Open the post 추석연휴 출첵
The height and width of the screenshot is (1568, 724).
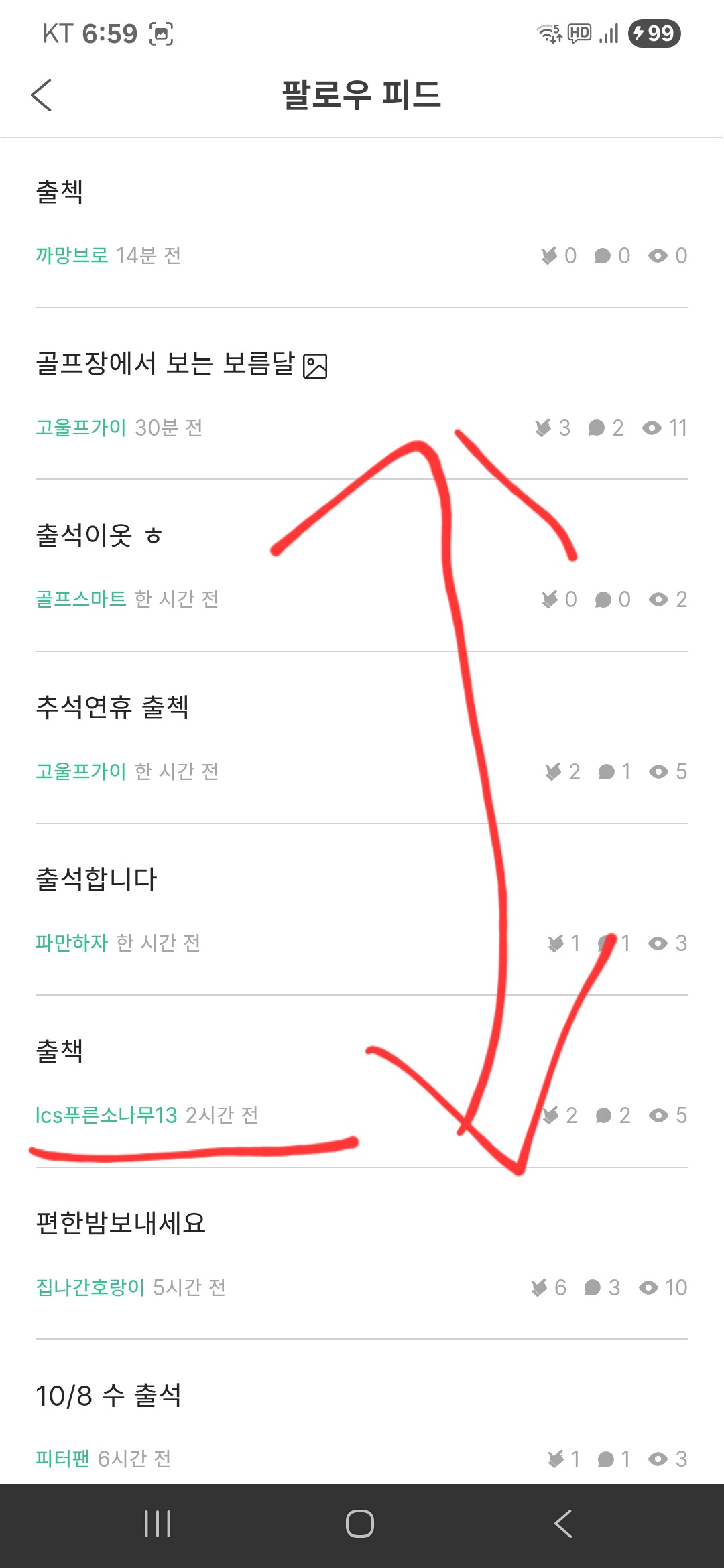tap(112, 708)
